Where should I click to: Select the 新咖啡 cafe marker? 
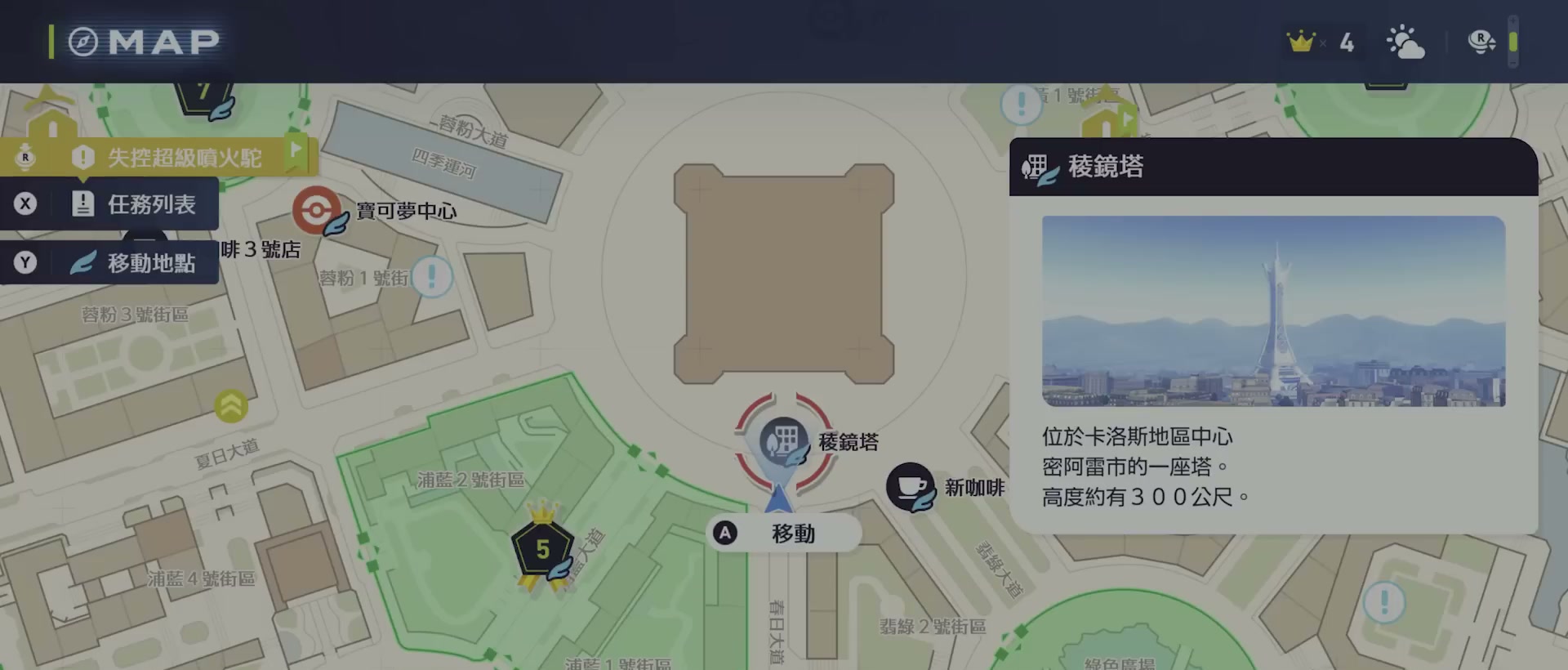[911, 486]
